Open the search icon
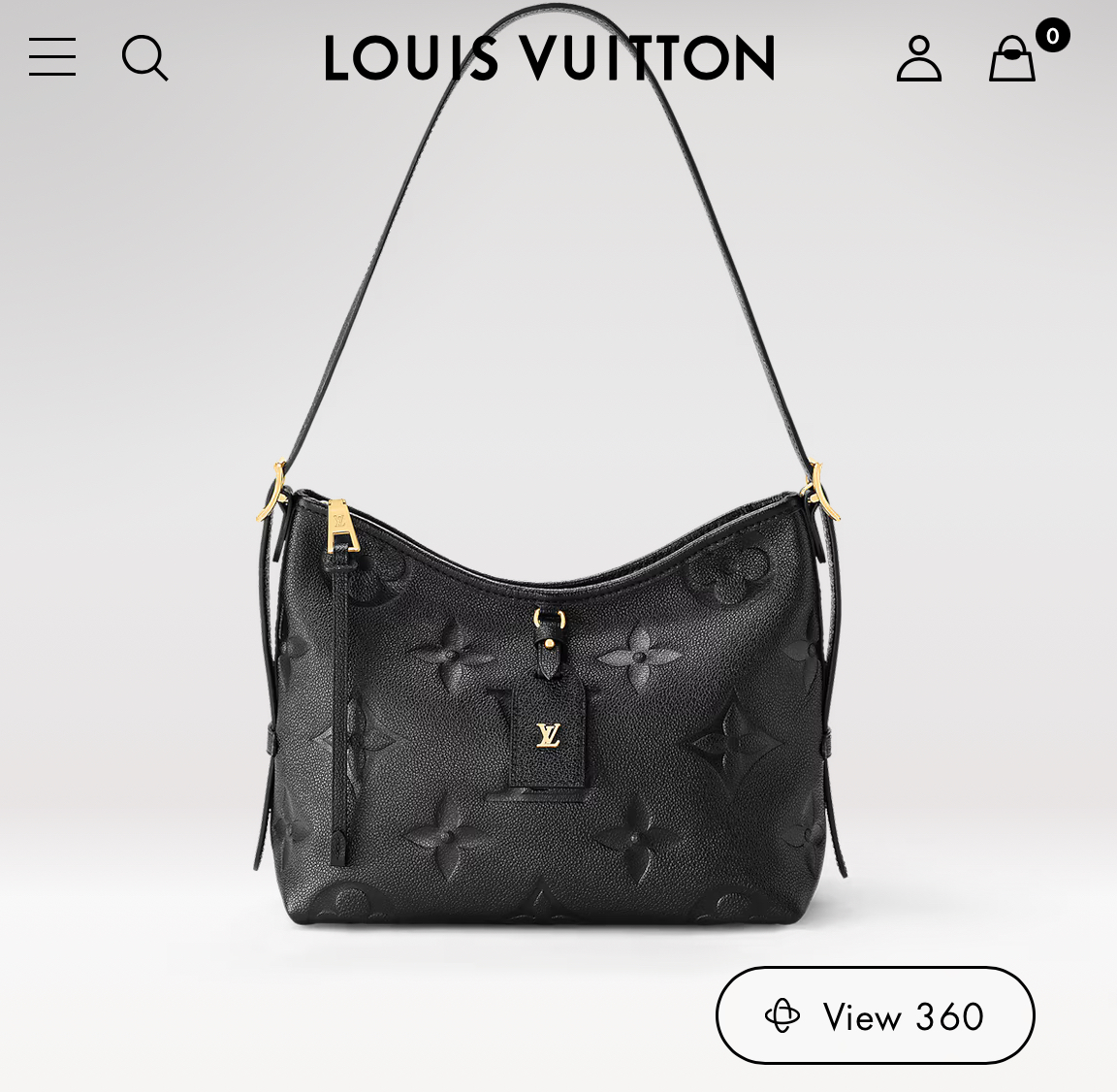Image resolution: width=1117 pixels, height=1092 pixels. [x=144, y=58]
